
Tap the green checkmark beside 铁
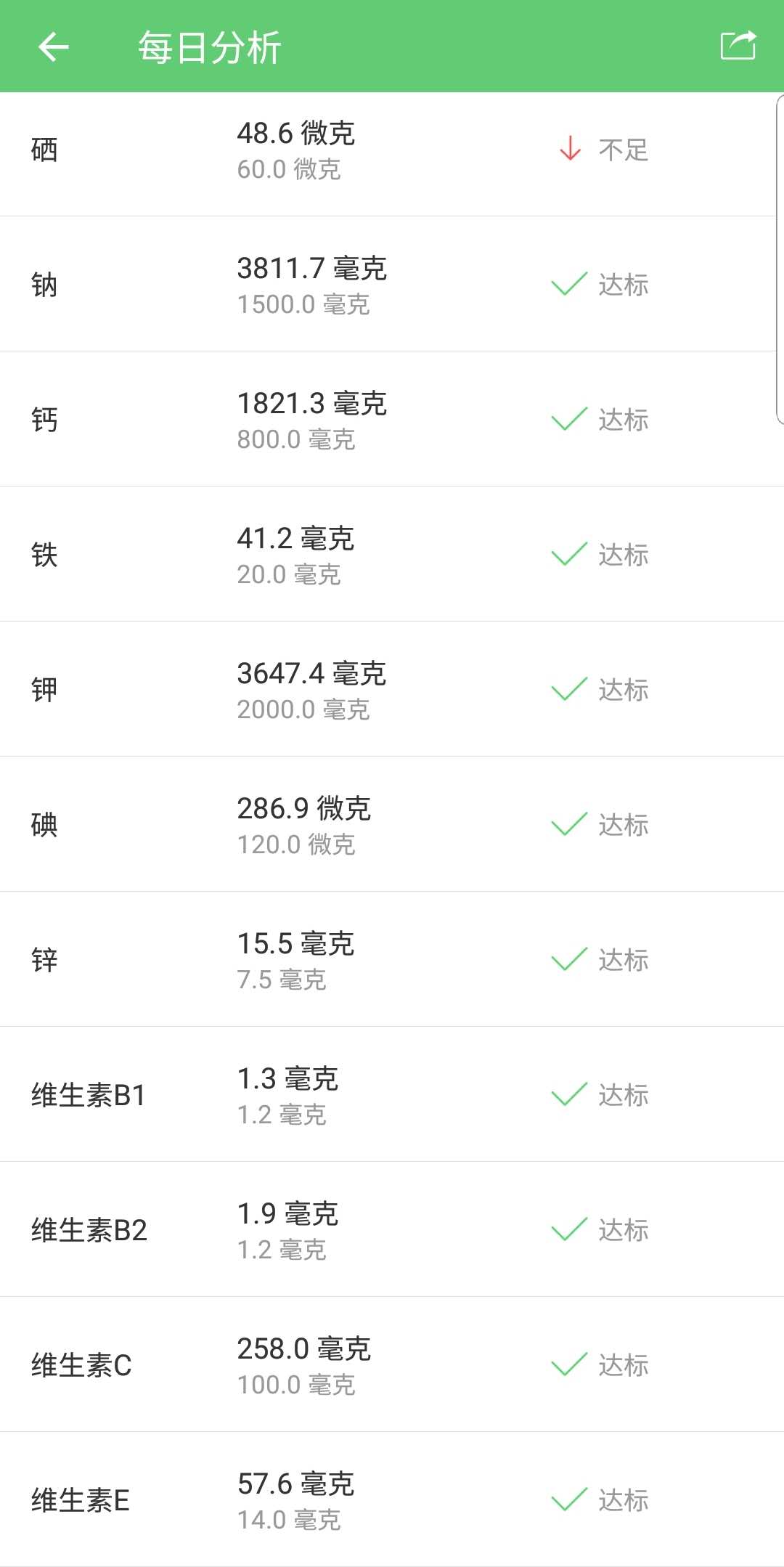571,555
